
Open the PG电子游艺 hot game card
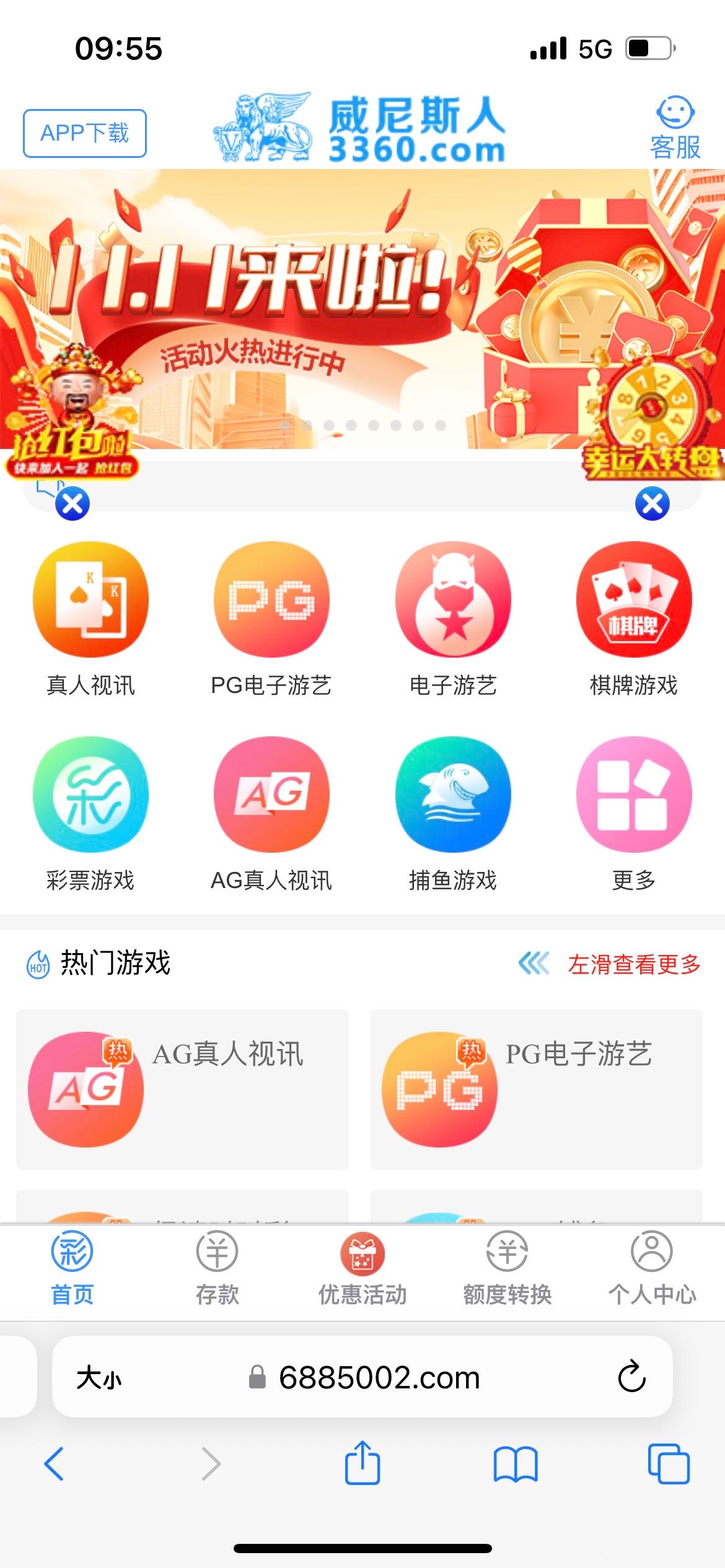tap(536, 1089)
